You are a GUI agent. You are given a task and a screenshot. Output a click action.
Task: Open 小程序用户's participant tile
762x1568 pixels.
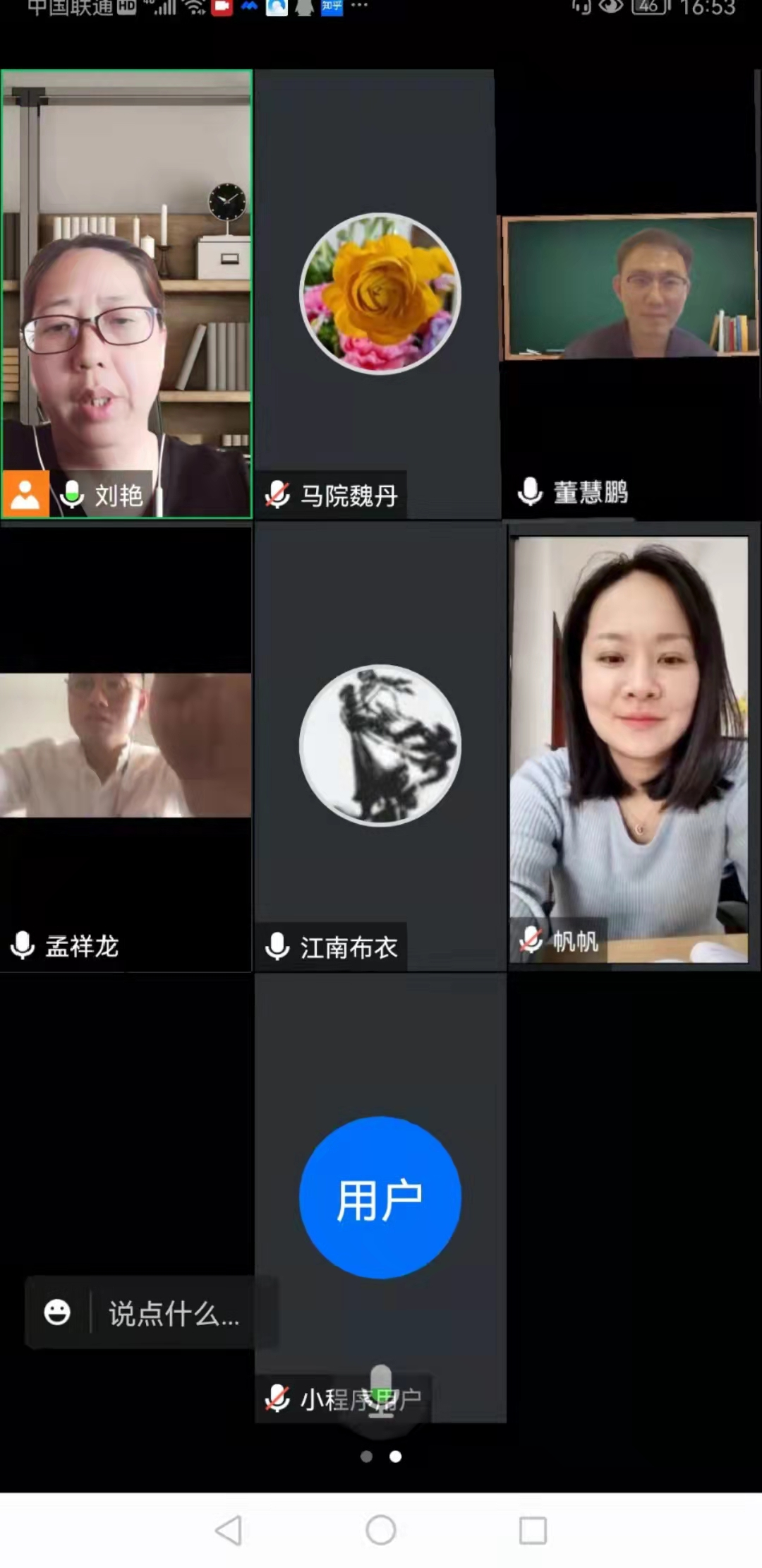coord(380,1197)
